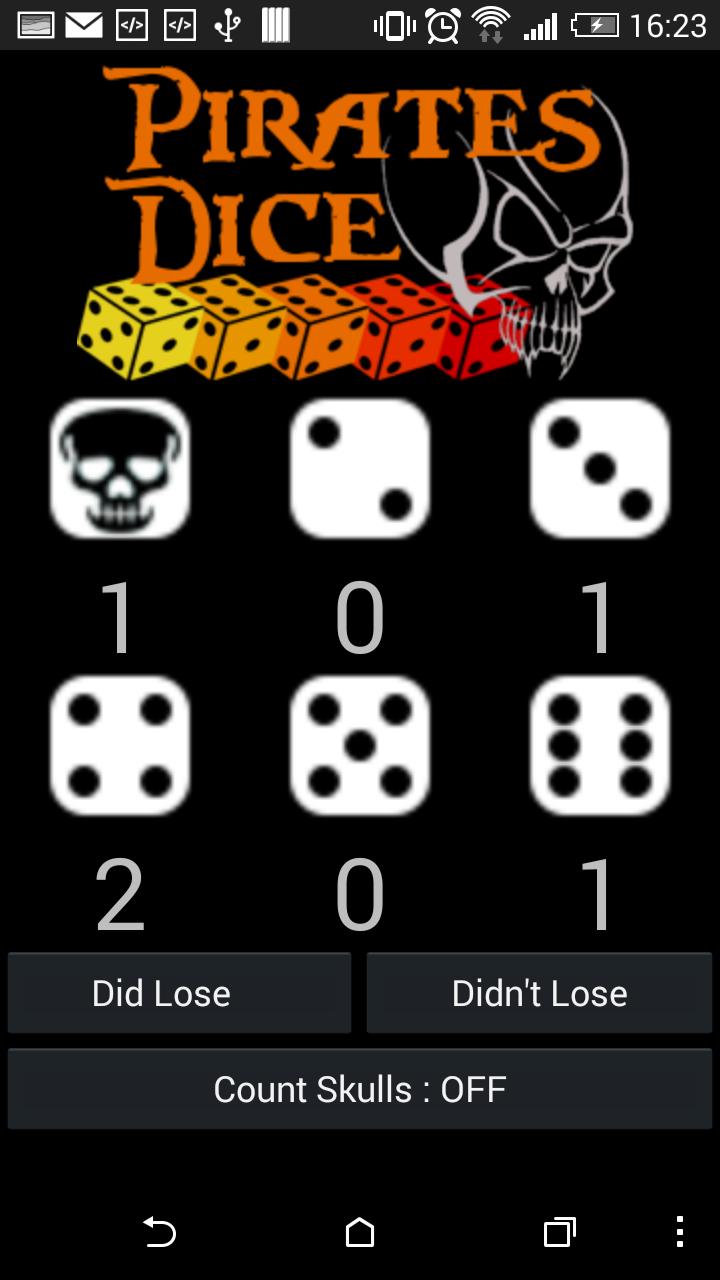Viewport: 720px width, 1280px height.
Task: Tap the four-pip die face
Action: pos(120,745)
